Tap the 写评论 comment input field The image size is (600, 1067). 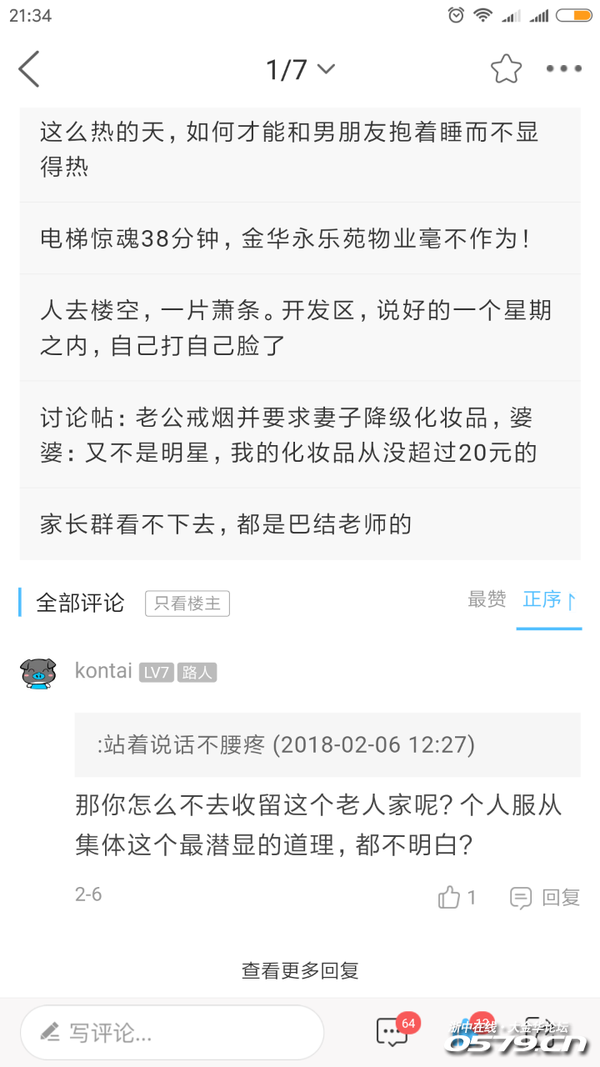(x=172, y=1033)
